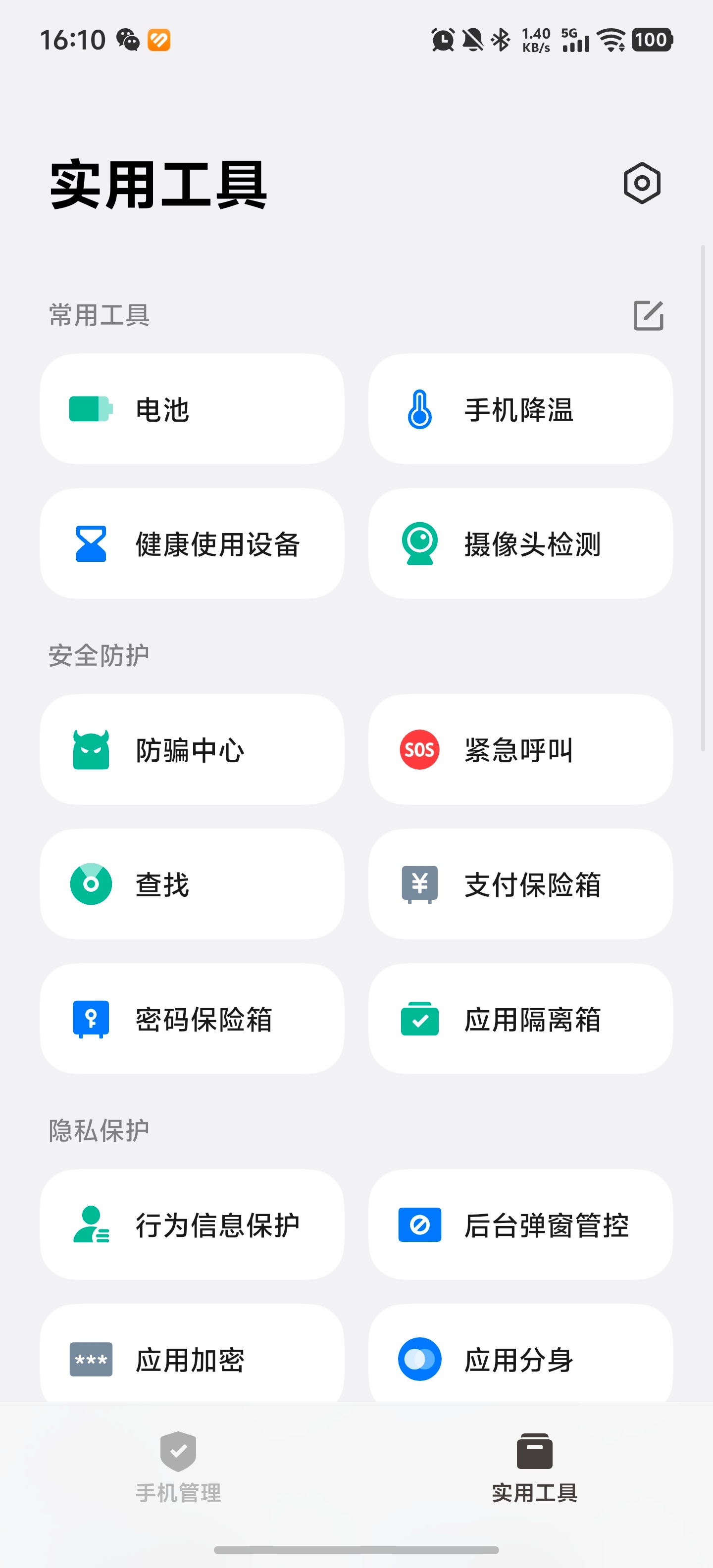Edit the 常用工具 list
713x1568 pixels.
pos(648,315)
